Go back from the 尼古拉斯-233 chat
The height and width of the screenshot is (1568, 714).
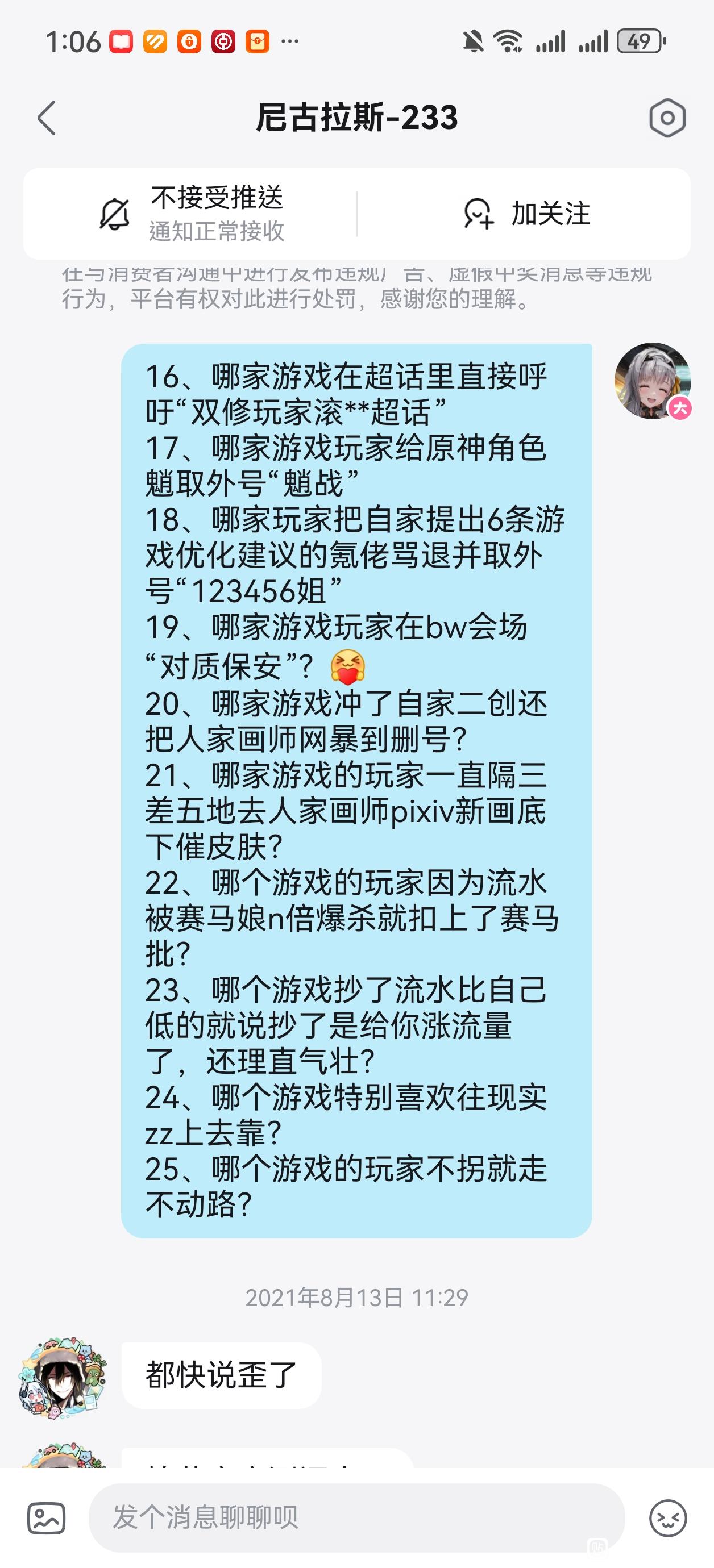(47, 118)
